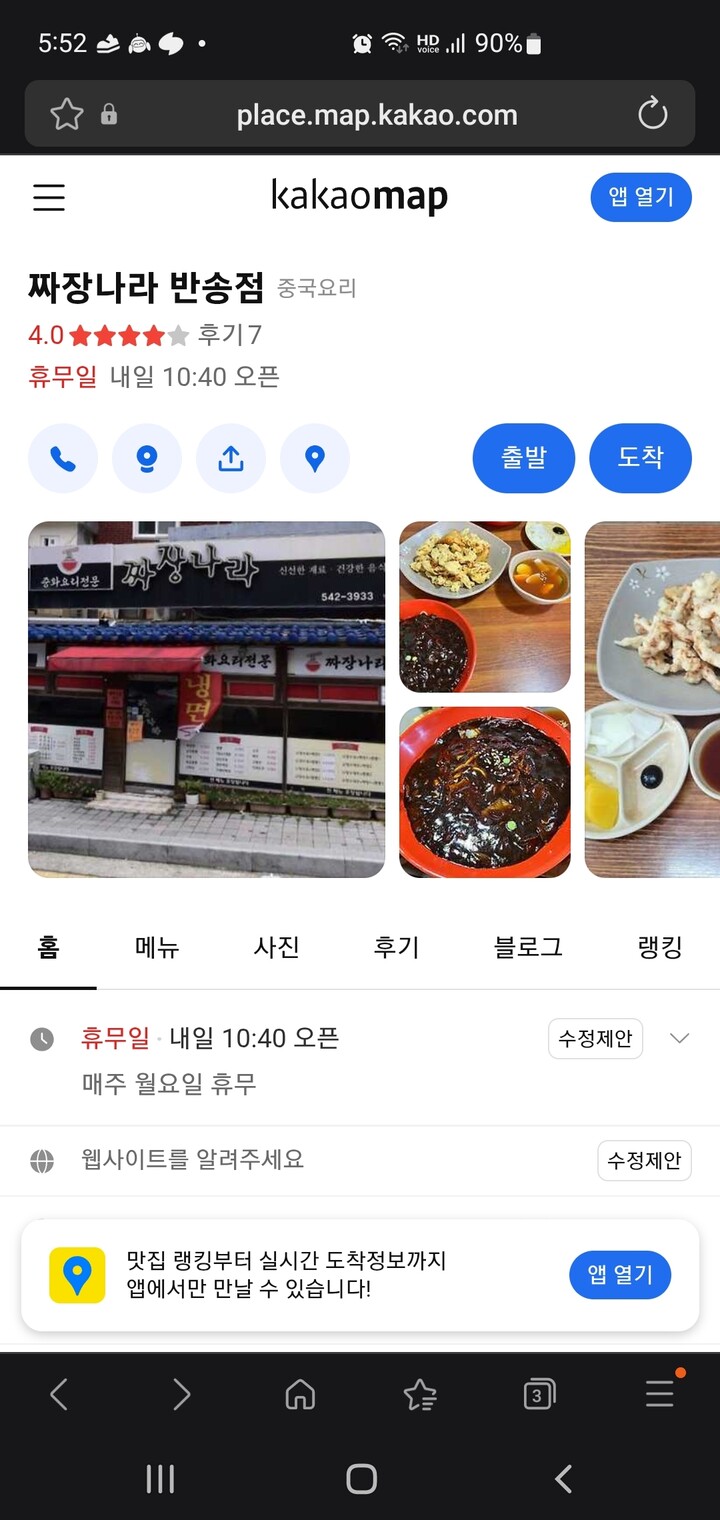Click 수정제안 next to the hours
Viewport: 720px width, 1520px height.
(x=595, y=1039)
